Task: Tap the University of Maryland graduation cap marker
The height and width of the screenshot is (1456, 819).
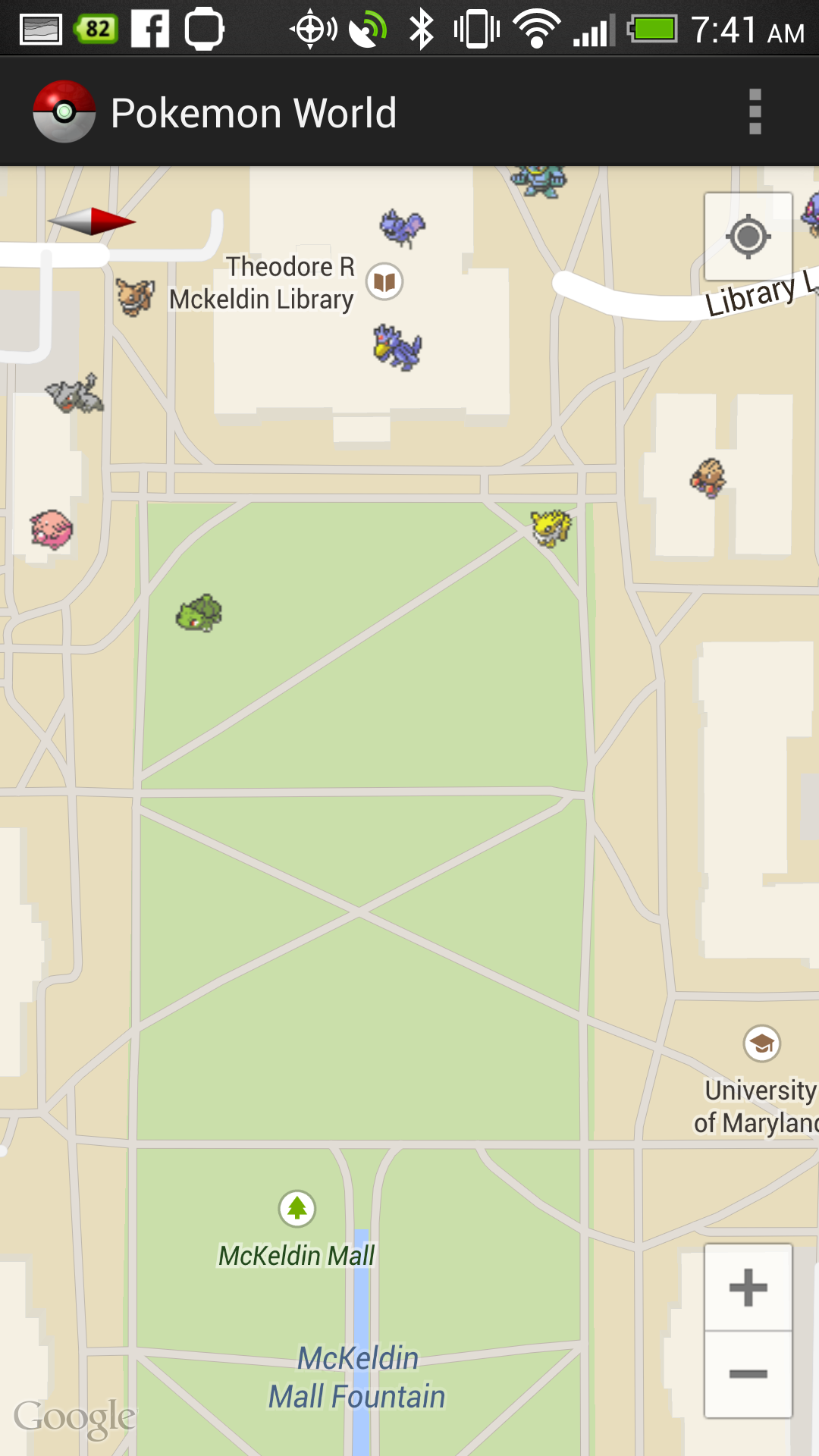Action: [x=761, y=1043]
